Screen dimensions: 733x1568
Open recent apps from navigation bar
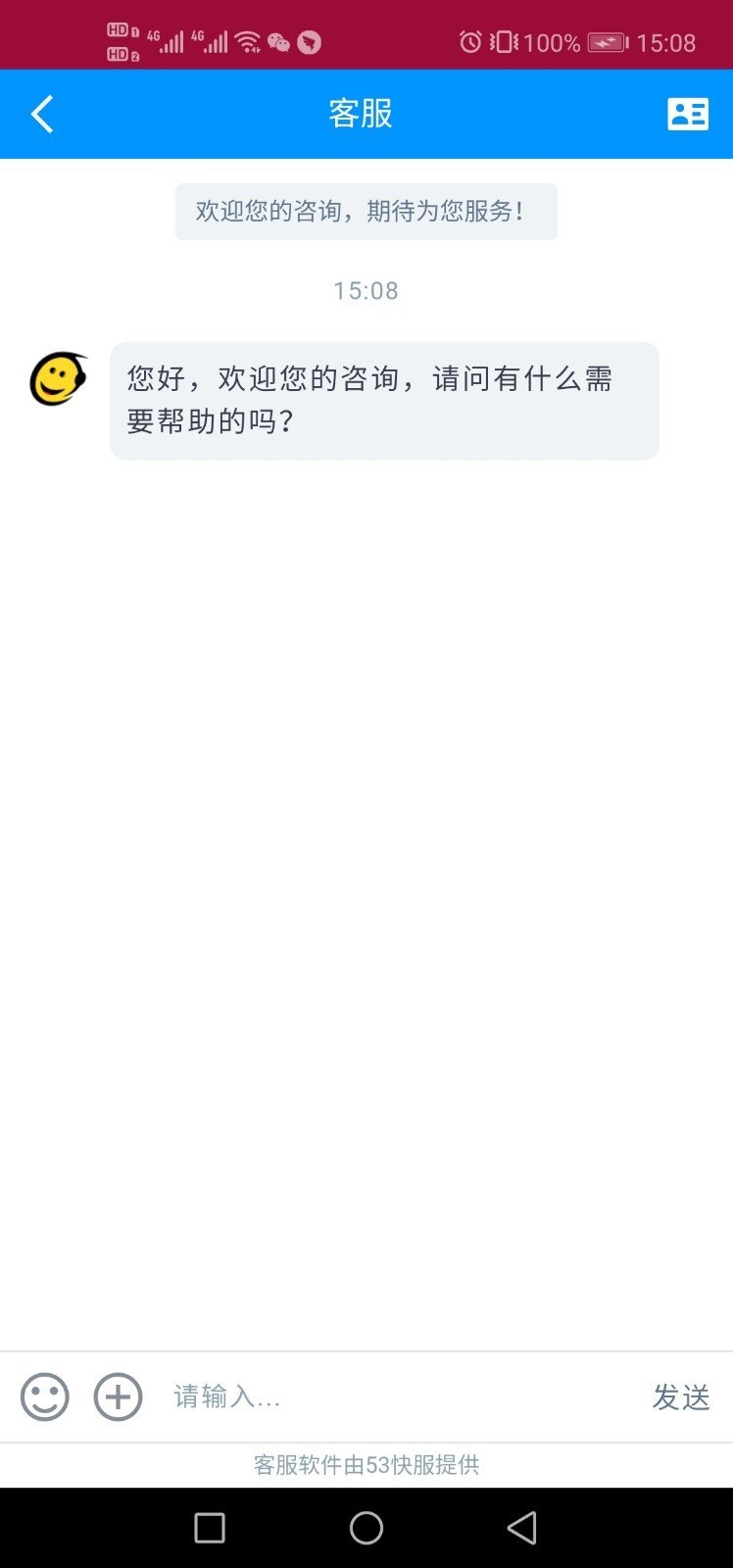(x=210, y=1528)
